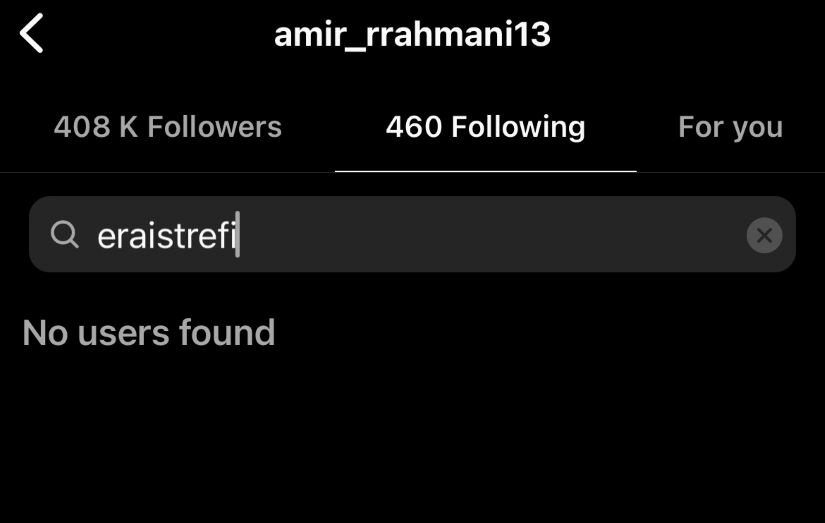The image size is (825, 523).
Task: Clear the search text with the X
Action: [764, 235]
